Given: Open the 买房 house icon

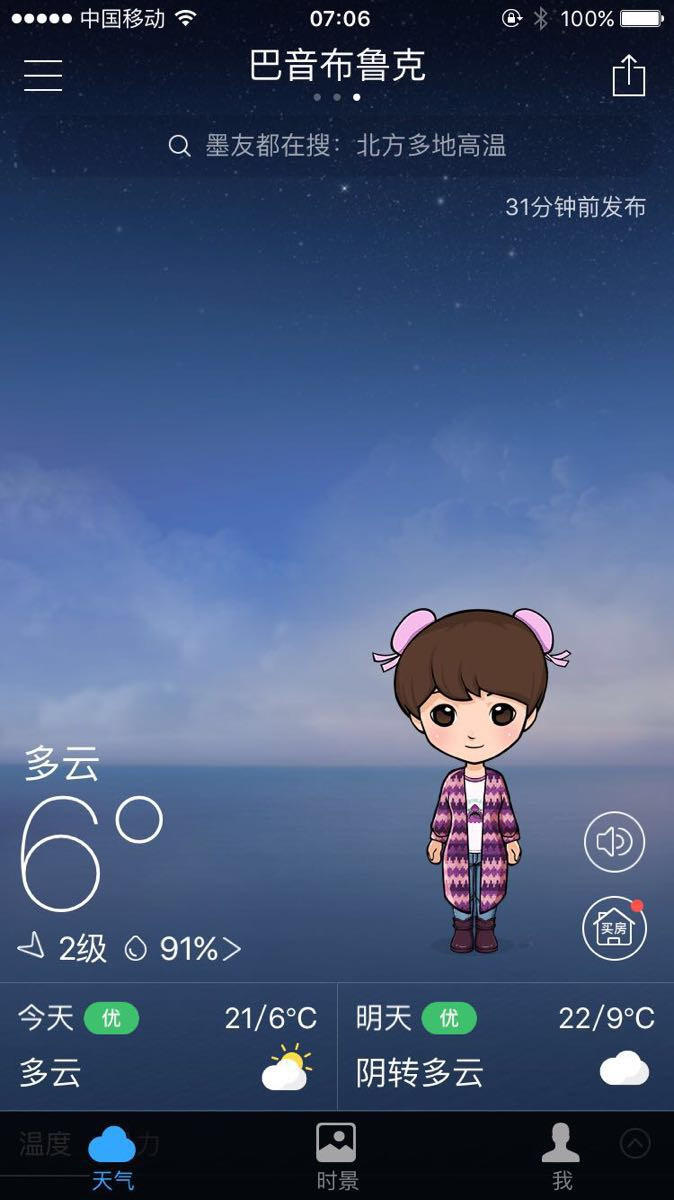Looking at the screenshot, I should [x=614, y=929].
